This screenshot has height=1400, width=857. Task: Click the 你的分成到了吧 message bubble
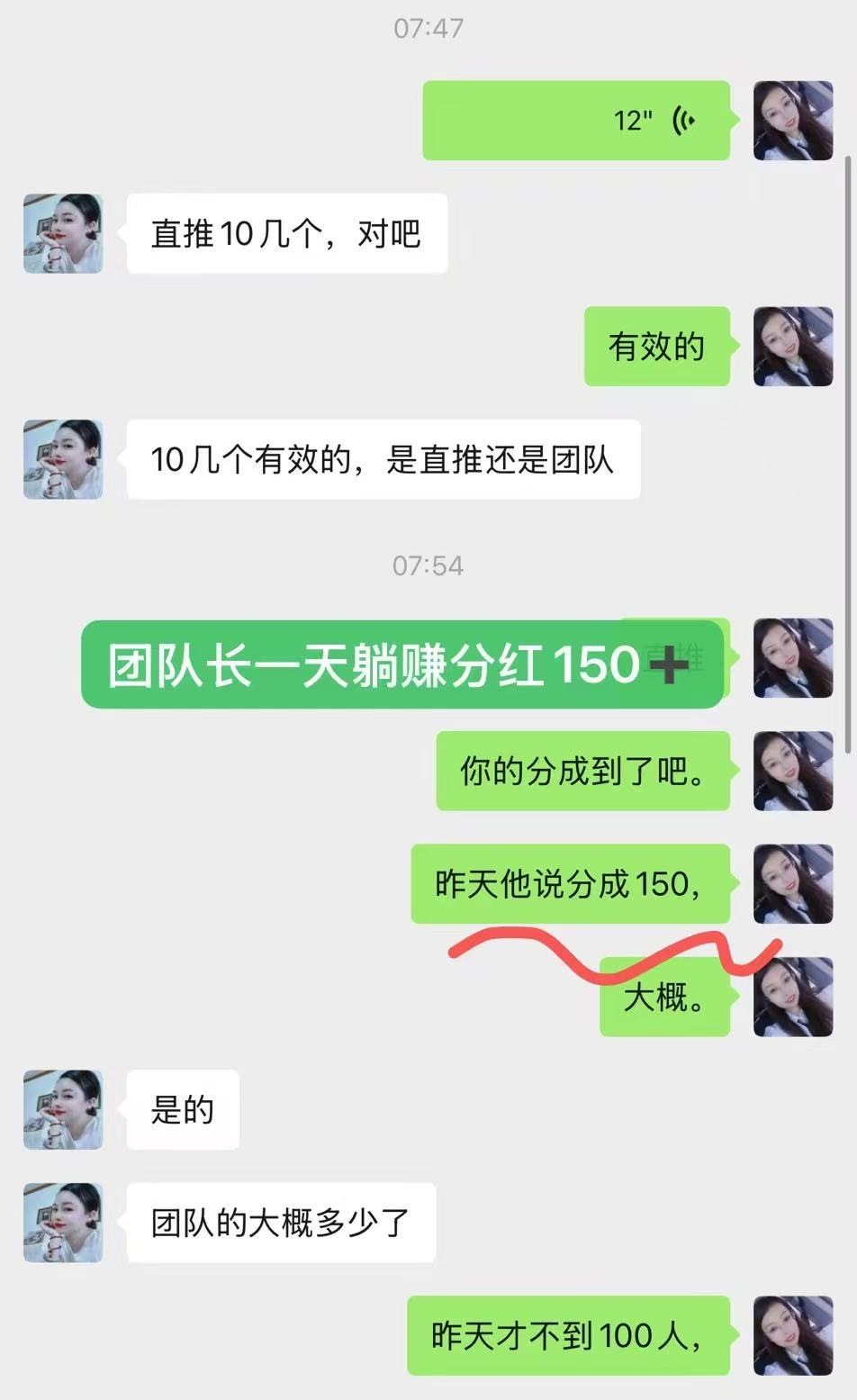click(582, 772)
